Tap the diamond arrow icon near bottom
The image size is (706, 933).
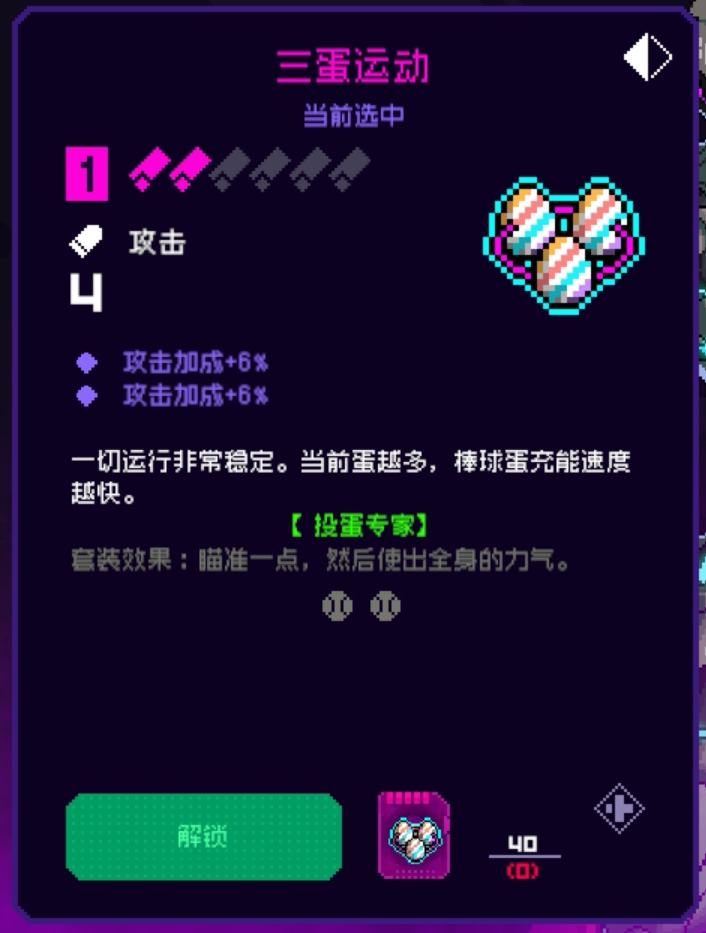click(619, 808)
